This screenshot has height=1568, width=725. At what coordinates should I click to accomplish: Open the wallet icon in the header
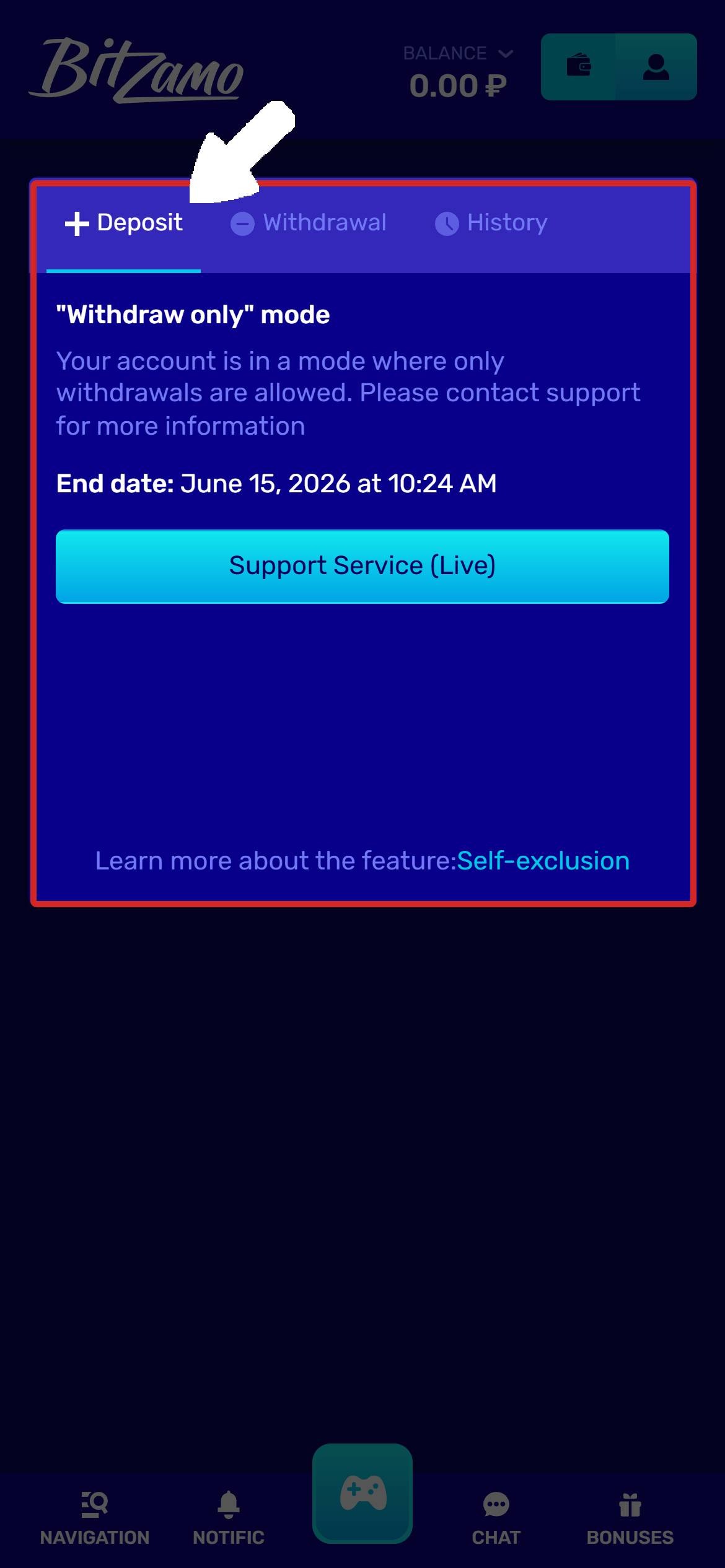pyautogui.click(x=579, y=66)
